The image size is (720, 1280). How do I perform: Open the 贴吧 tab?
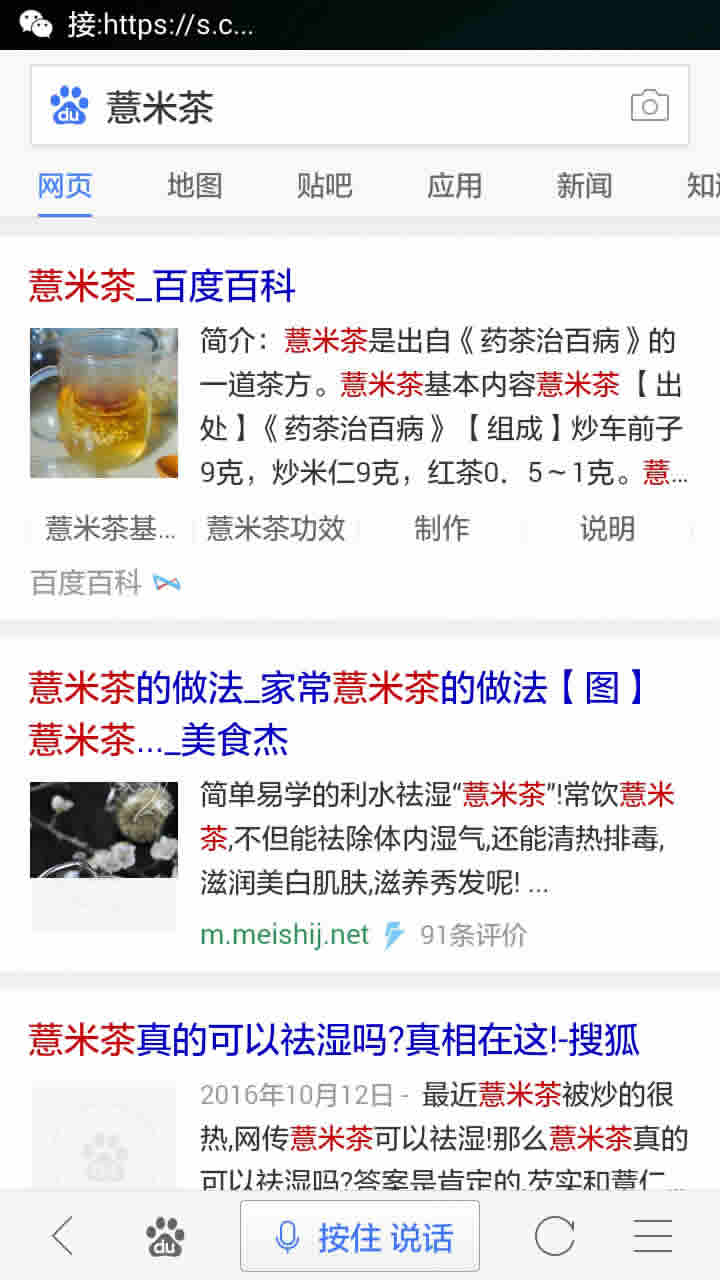(x=324, y=187)
